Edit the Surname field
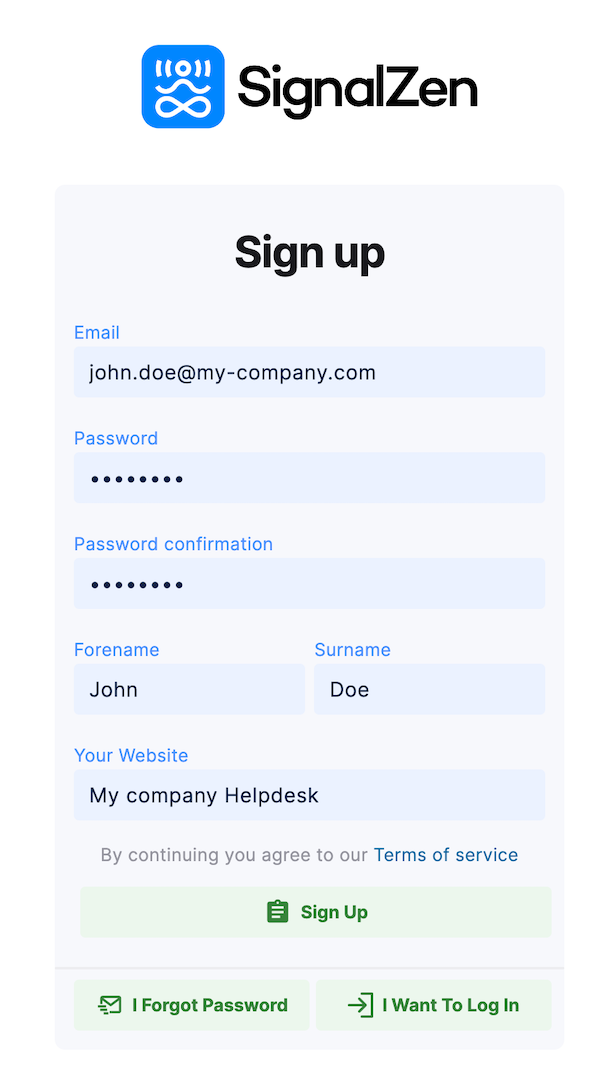 click(429, 690)
